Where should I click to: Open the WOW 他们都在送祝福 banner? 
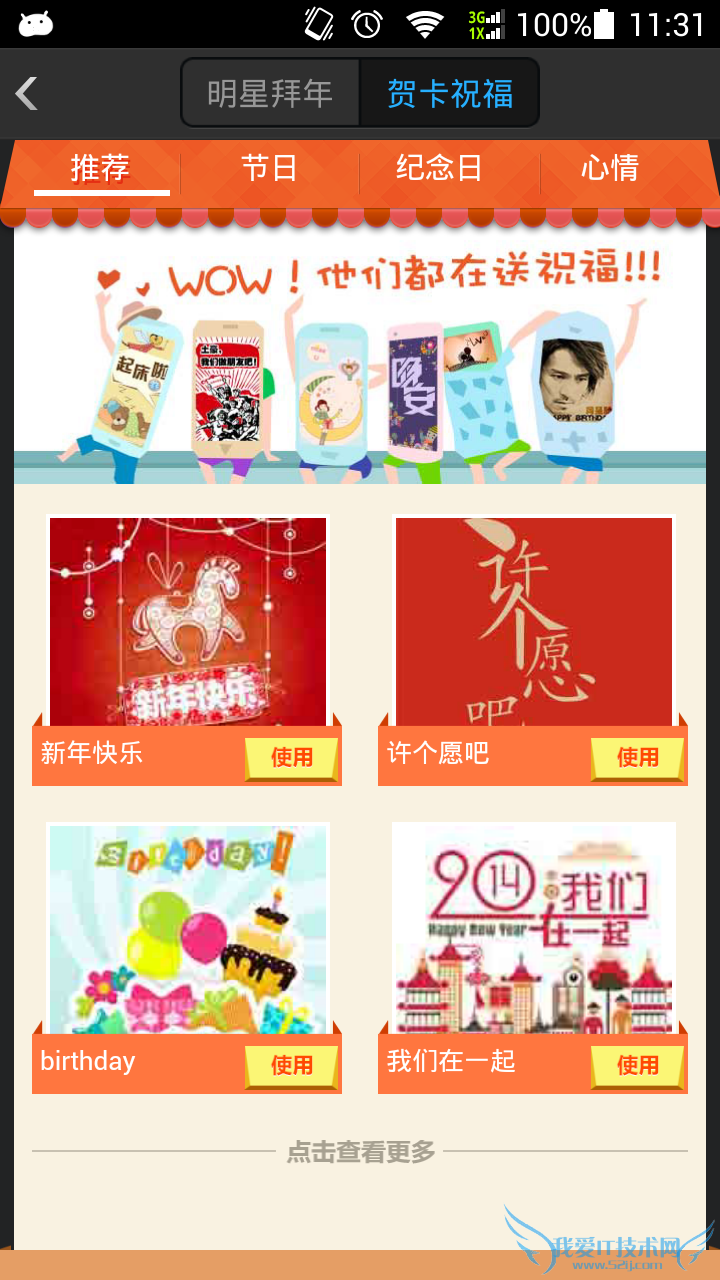[360, 358]
